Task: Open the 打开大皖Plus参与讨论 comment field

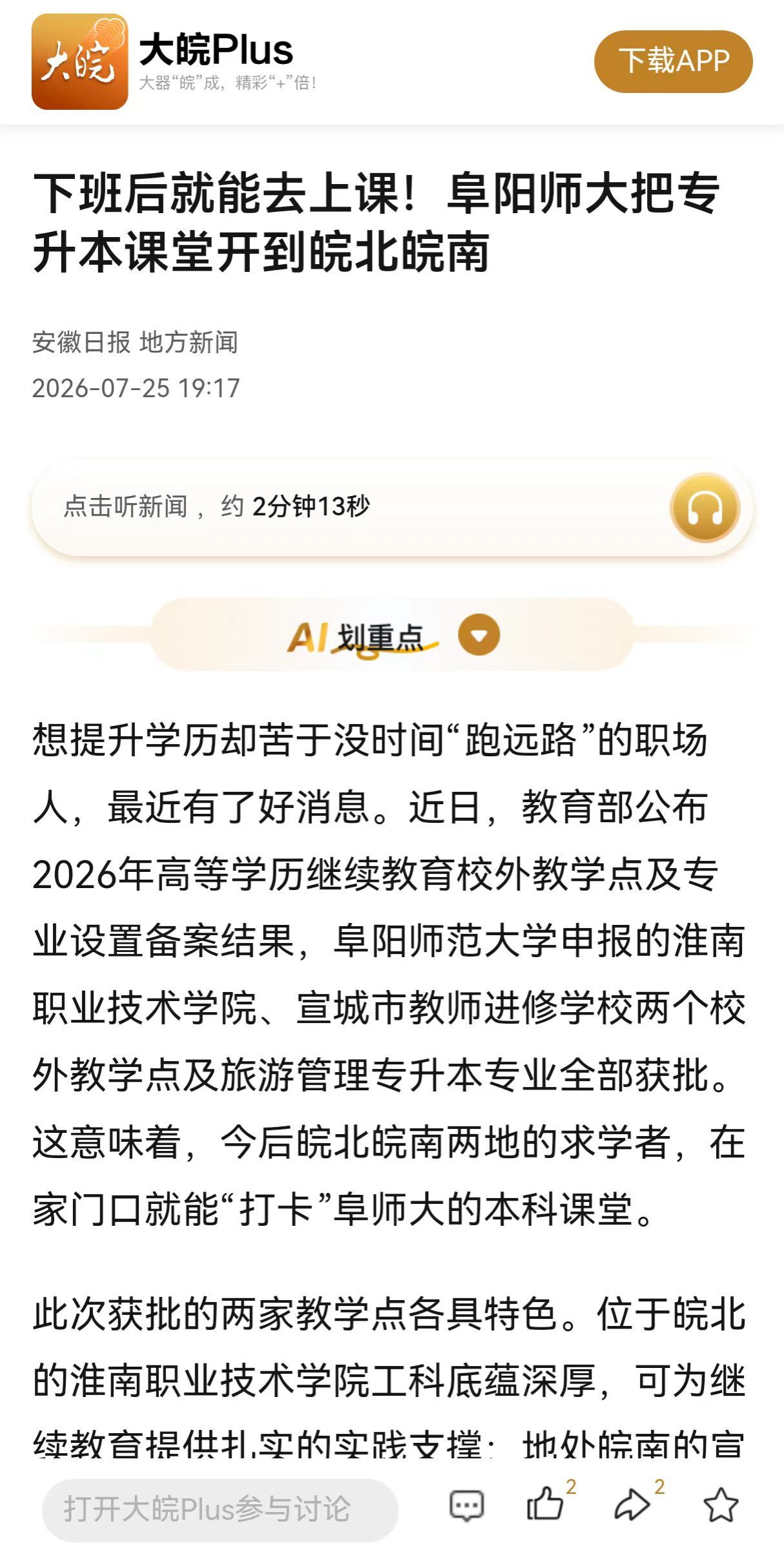Action: pyautogui.click(x=220, y=1510)
